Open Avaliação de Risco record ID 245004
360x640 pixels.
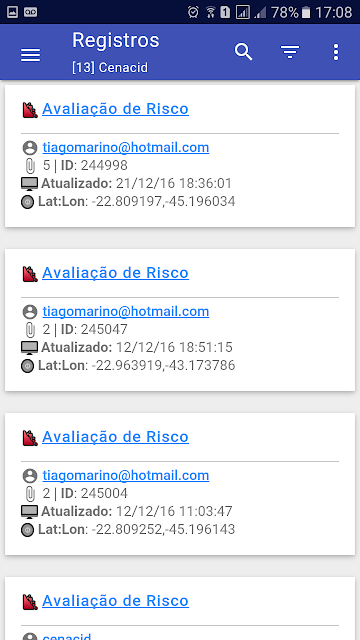pos(115,437)
